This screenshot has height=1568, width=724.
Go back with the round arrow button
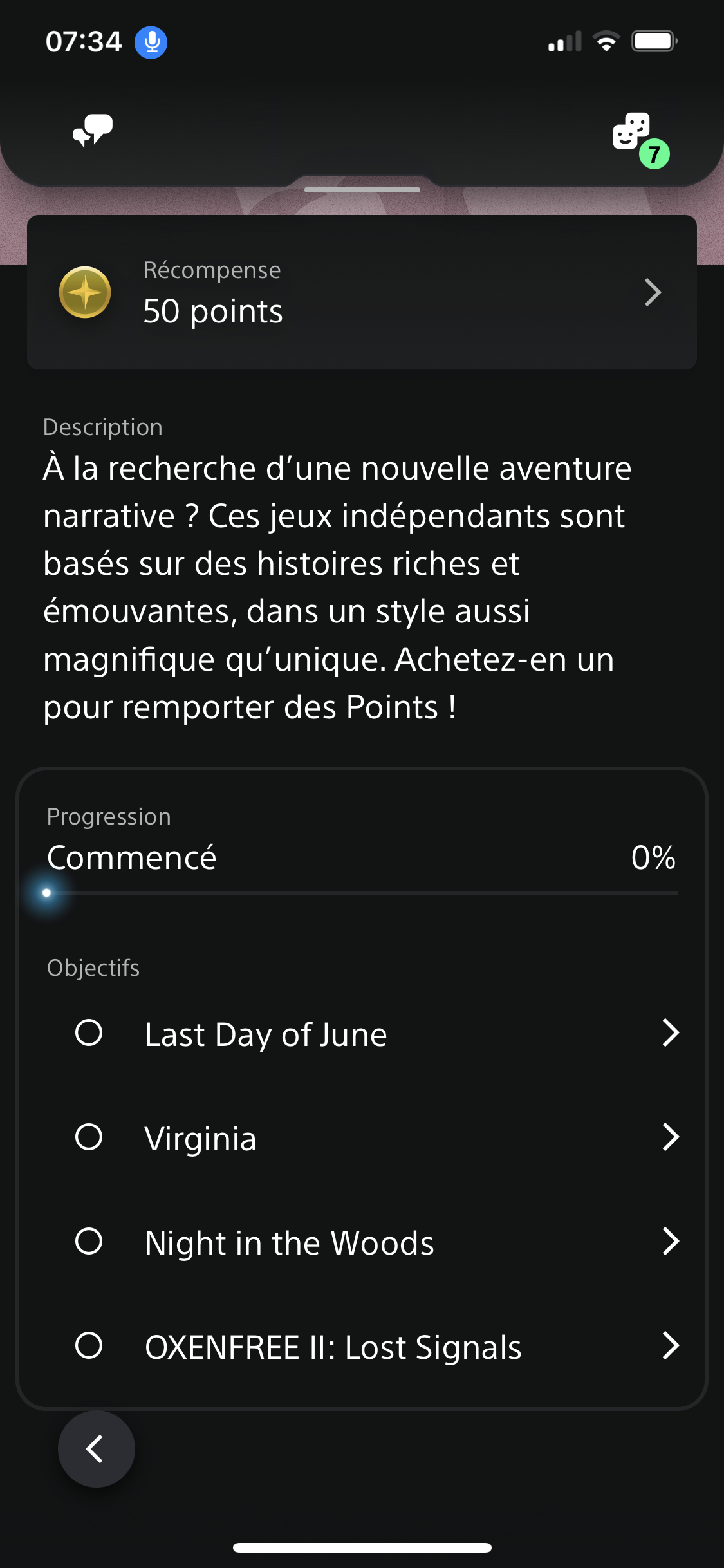pyautogui.click(x=97, y=1449)
